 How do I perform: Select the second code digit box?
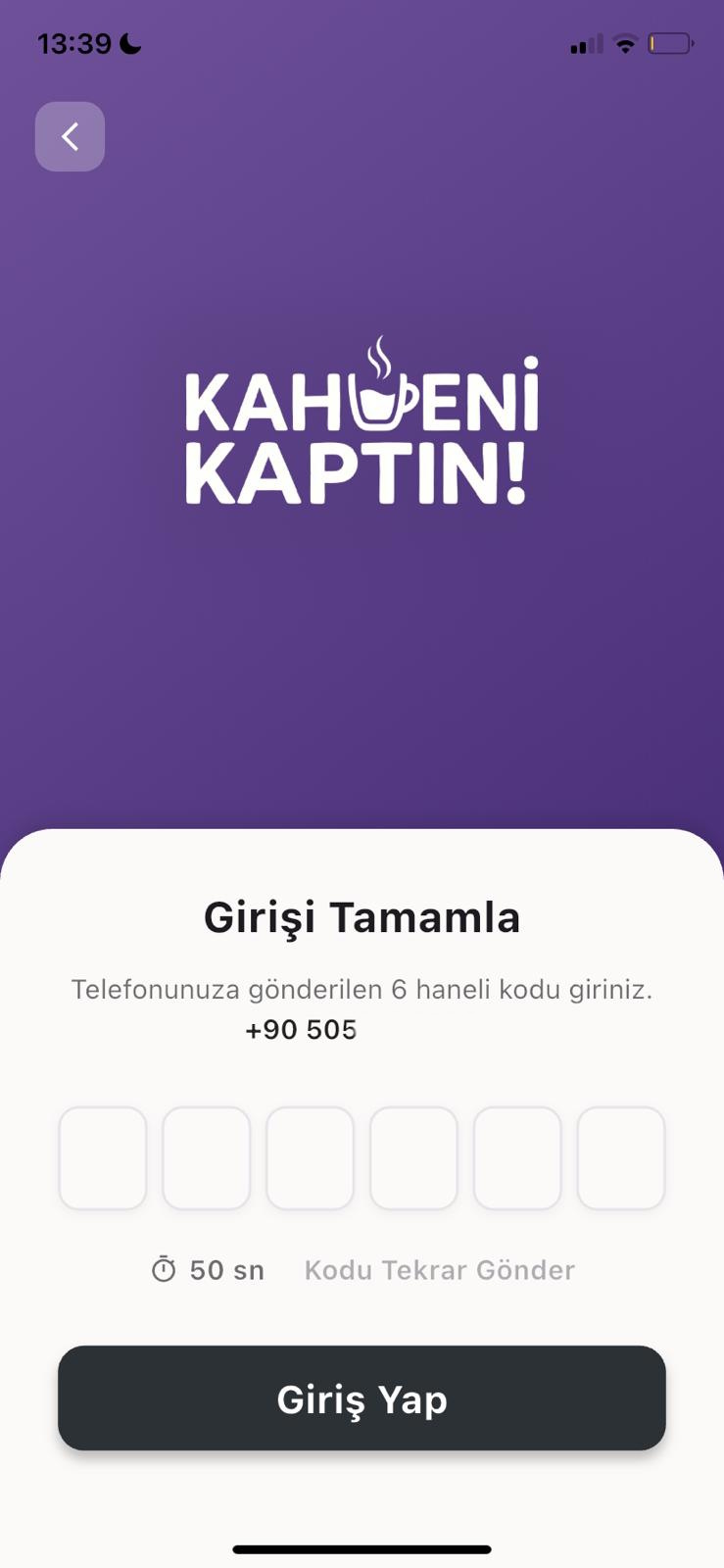click(x=207, y=1157)
